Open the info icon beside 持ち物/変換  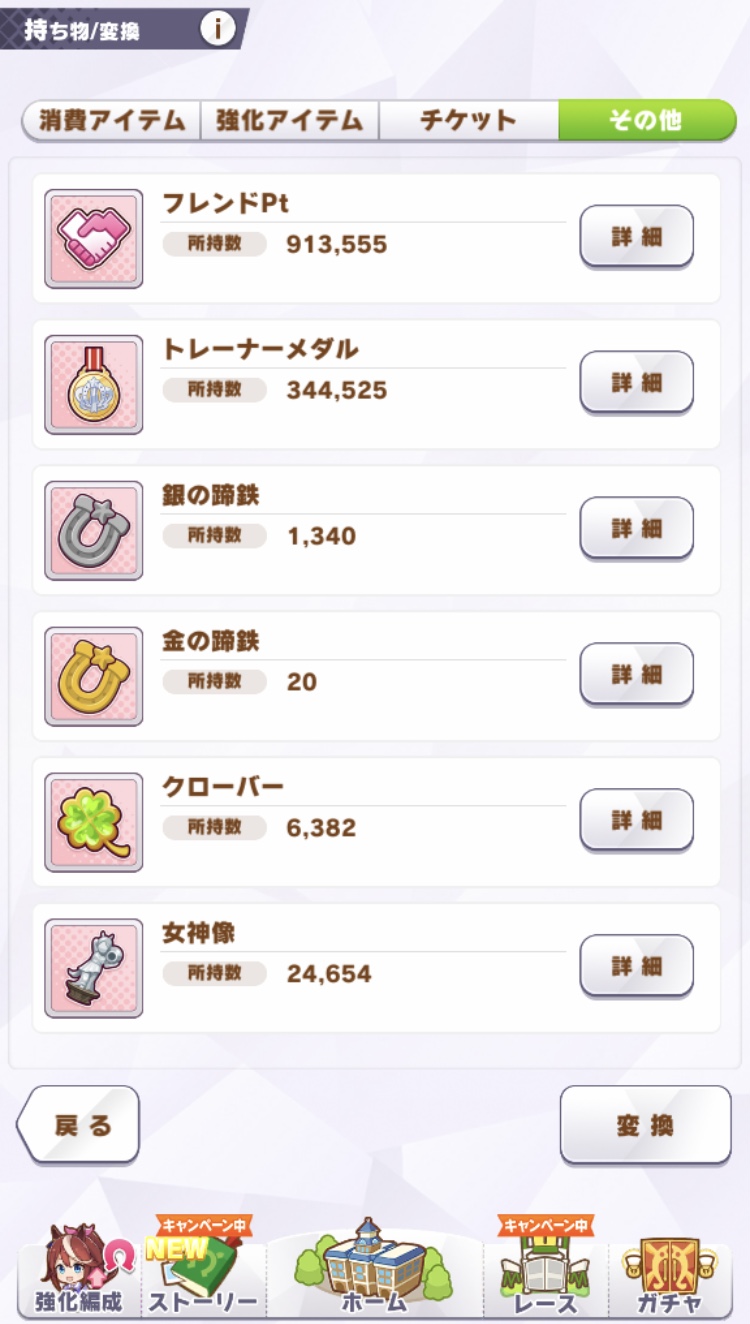tap(217, 29)
